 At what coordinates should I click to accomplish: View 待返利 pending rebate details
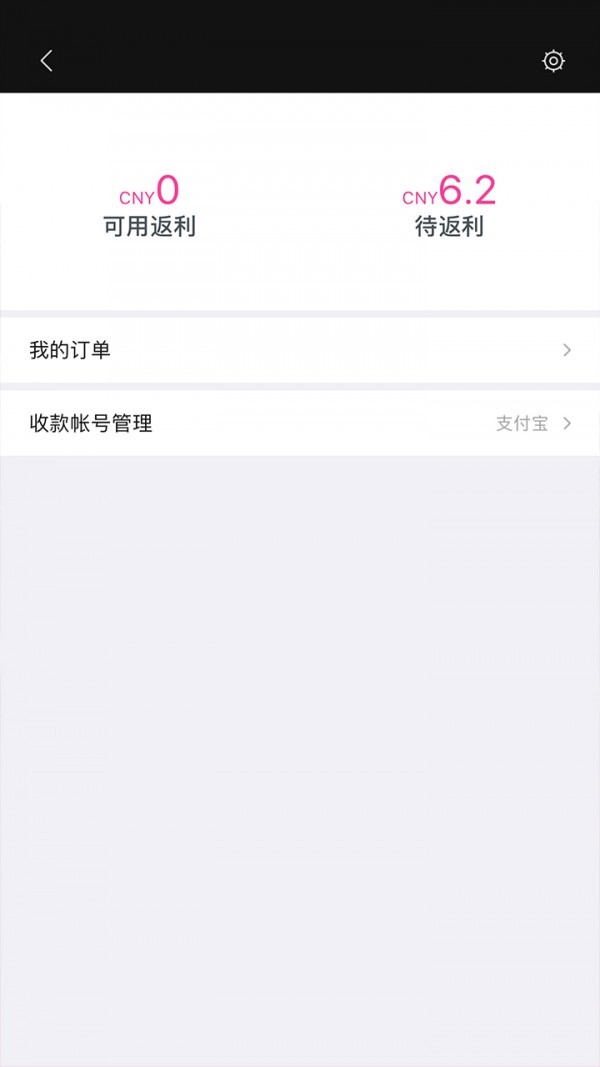449,207
